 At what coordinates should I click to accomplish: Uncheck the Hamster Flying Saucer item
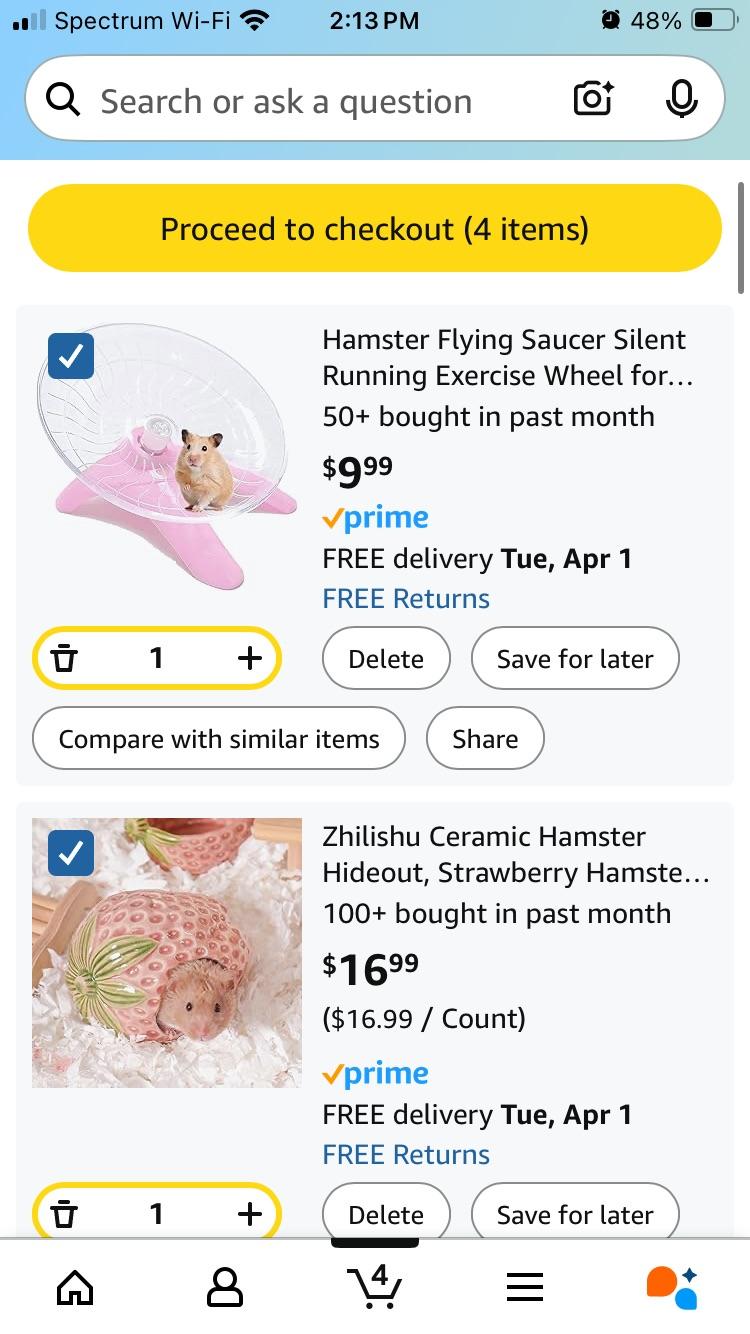click(x=70, y=356)
